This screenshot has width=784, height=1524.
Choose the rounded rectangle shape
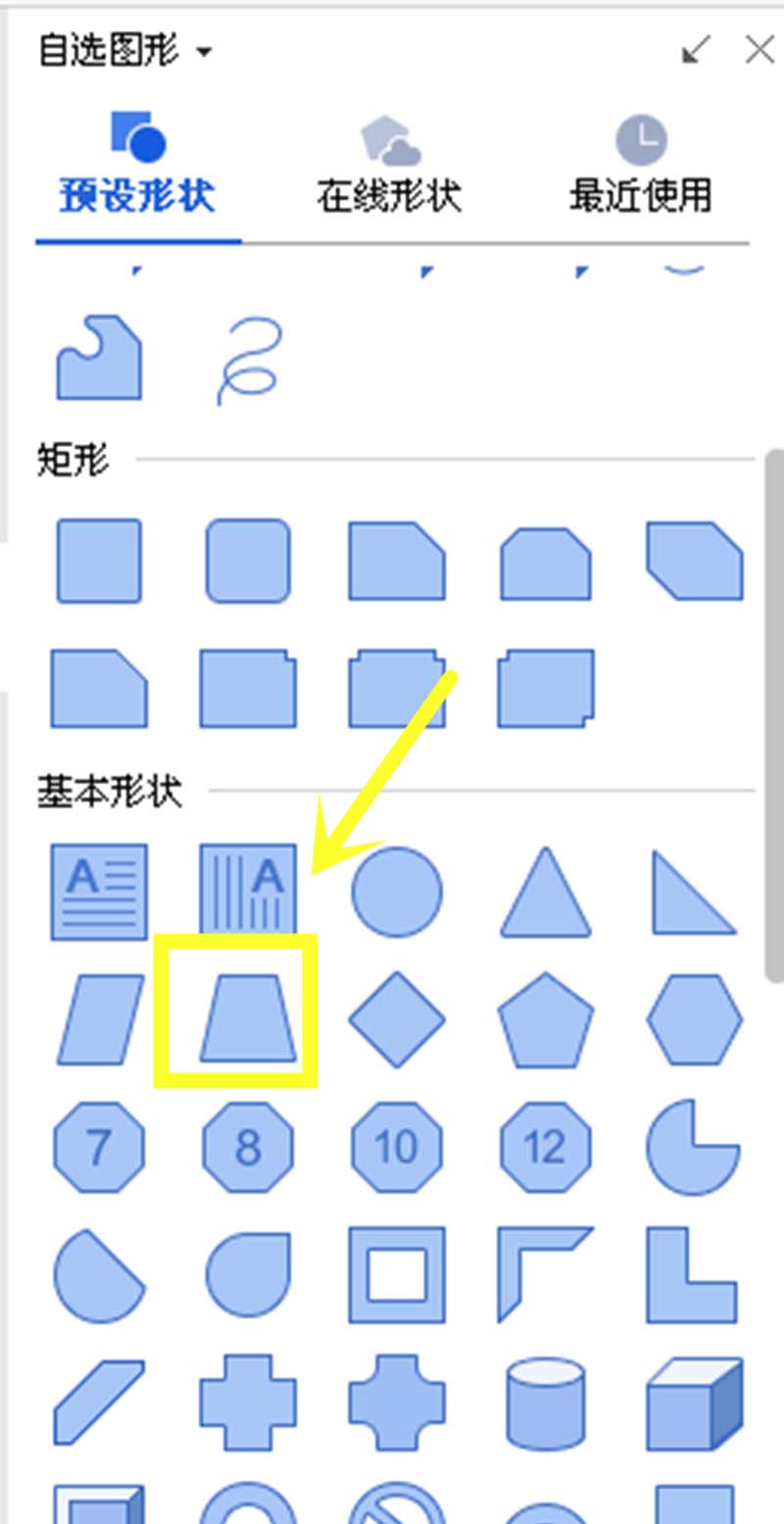tap(248, 561)
